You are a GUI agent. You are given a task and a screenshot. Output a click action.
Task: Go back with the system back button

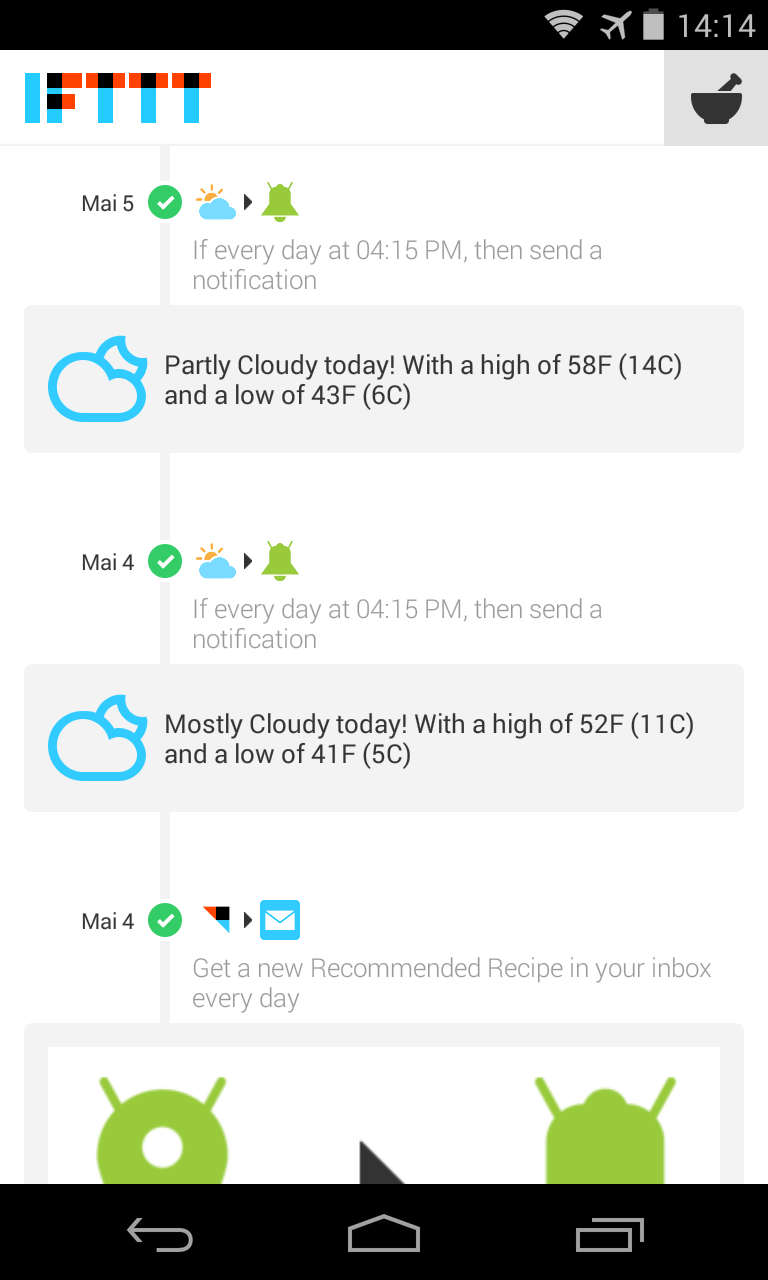coord(159,1233)
